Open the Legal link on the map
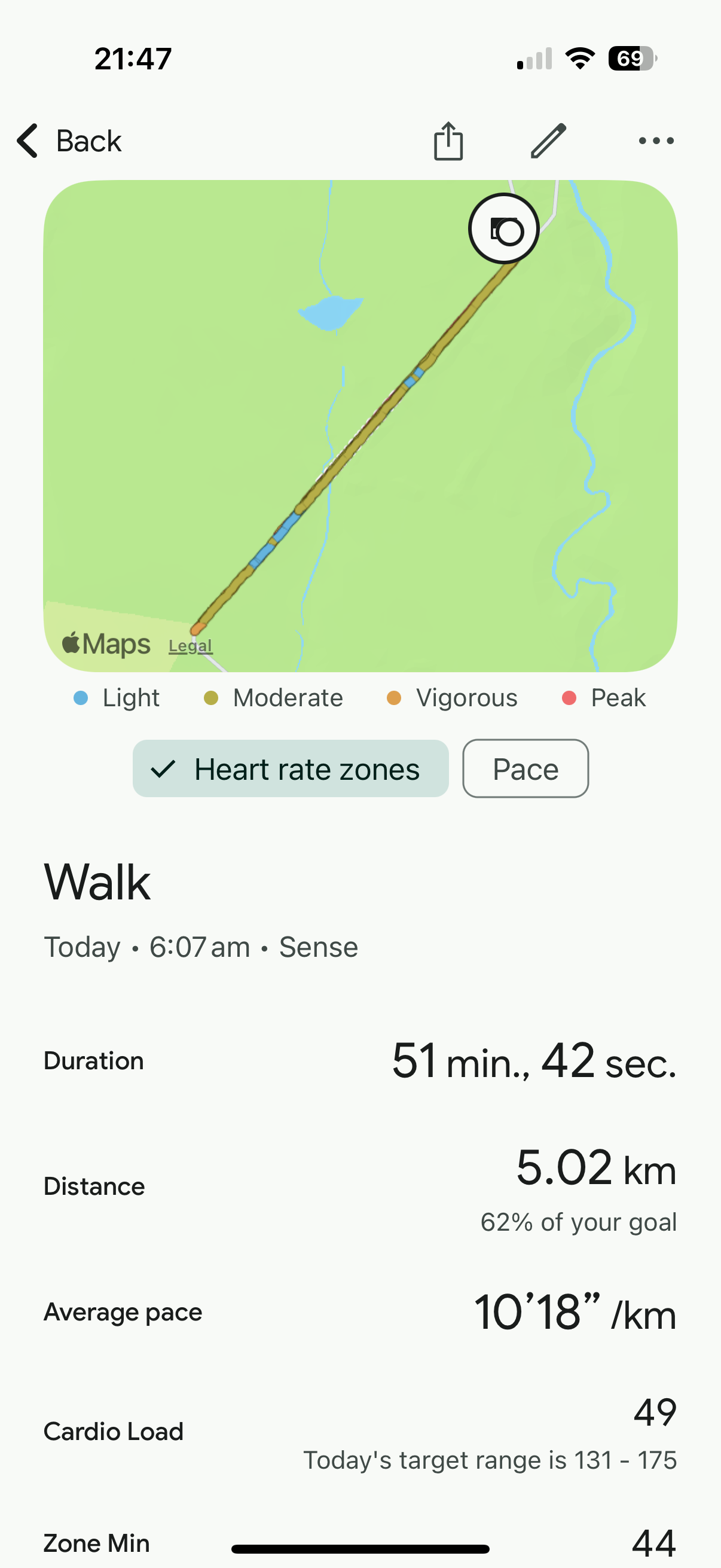 point(191,645)
